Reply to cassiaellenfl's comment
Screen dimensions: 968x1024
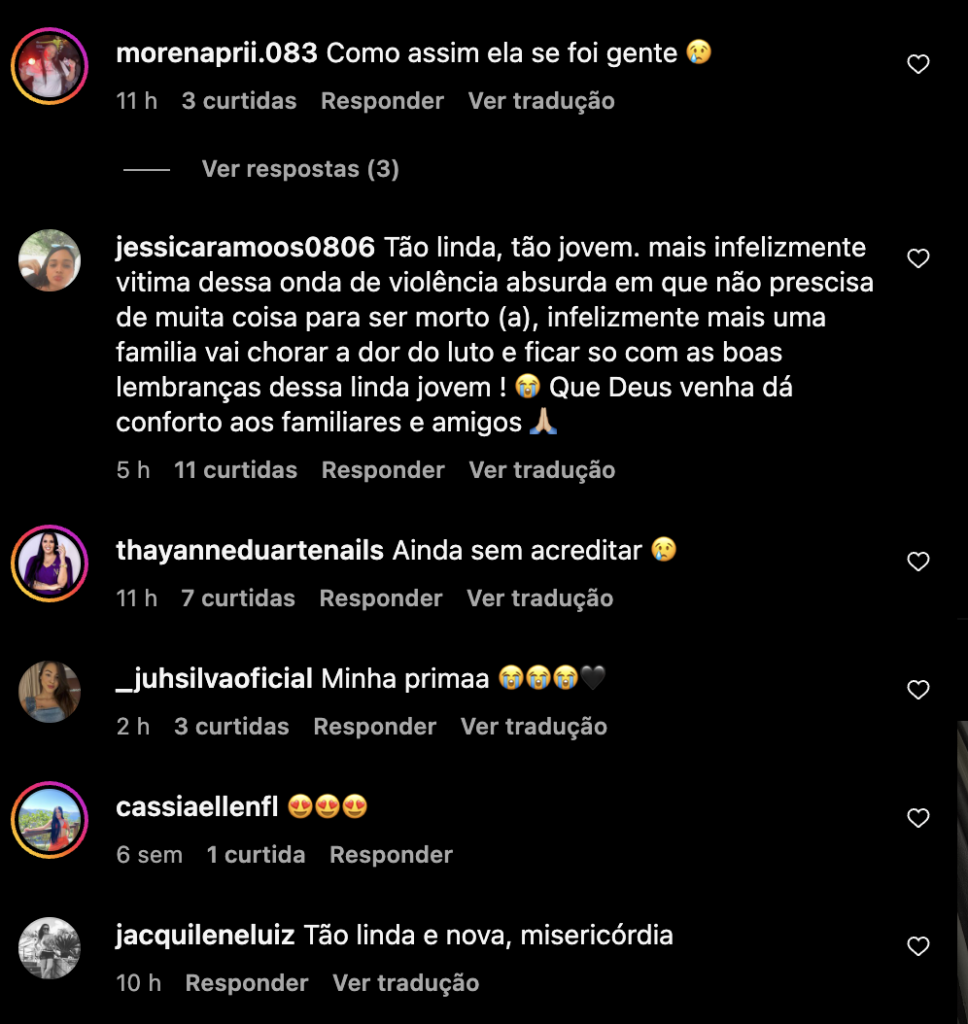pos(390,855)
